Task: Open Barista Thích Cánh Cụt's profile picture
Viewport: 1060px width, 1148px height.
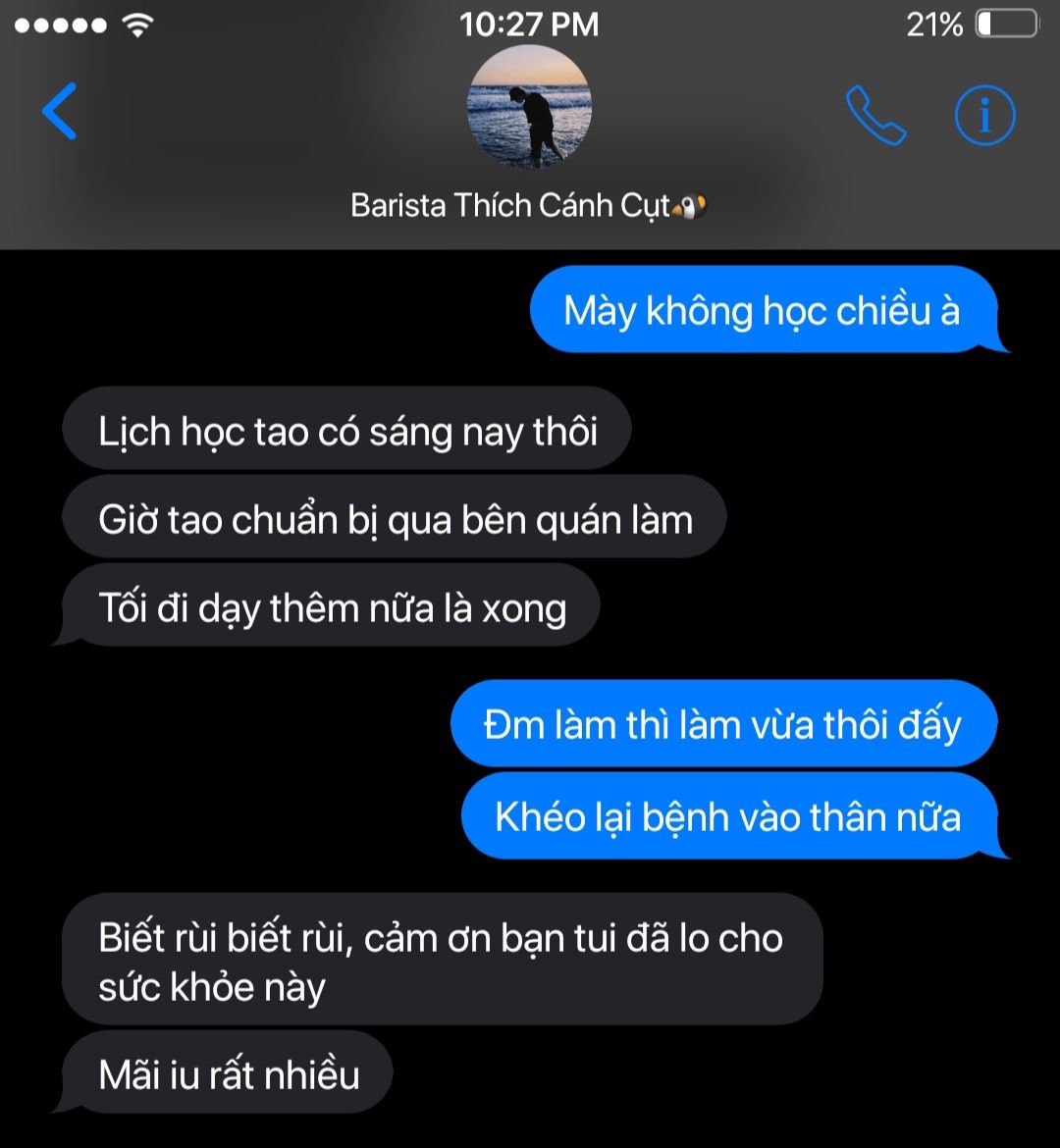Action: 529,108
